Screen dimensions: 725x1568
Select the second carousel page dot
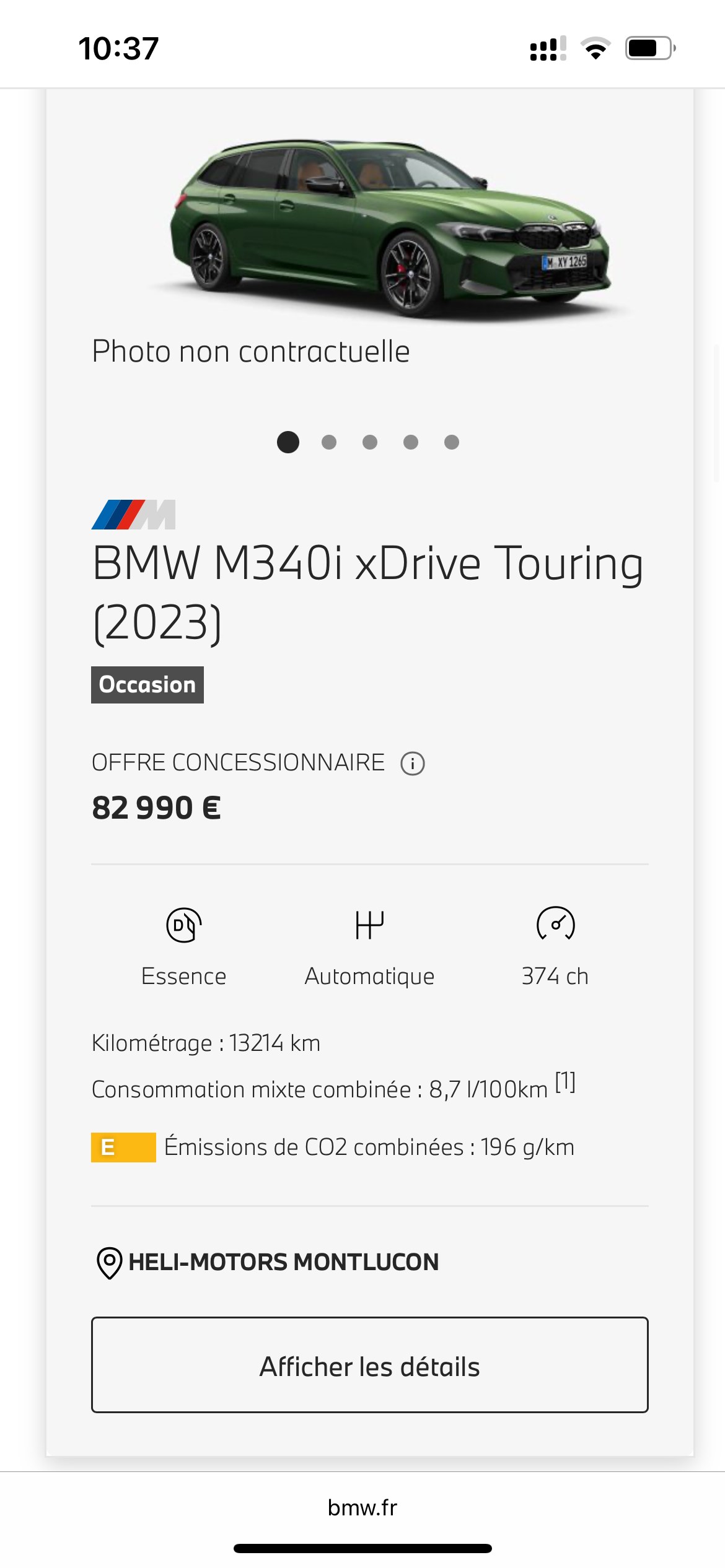pos(329,442)
